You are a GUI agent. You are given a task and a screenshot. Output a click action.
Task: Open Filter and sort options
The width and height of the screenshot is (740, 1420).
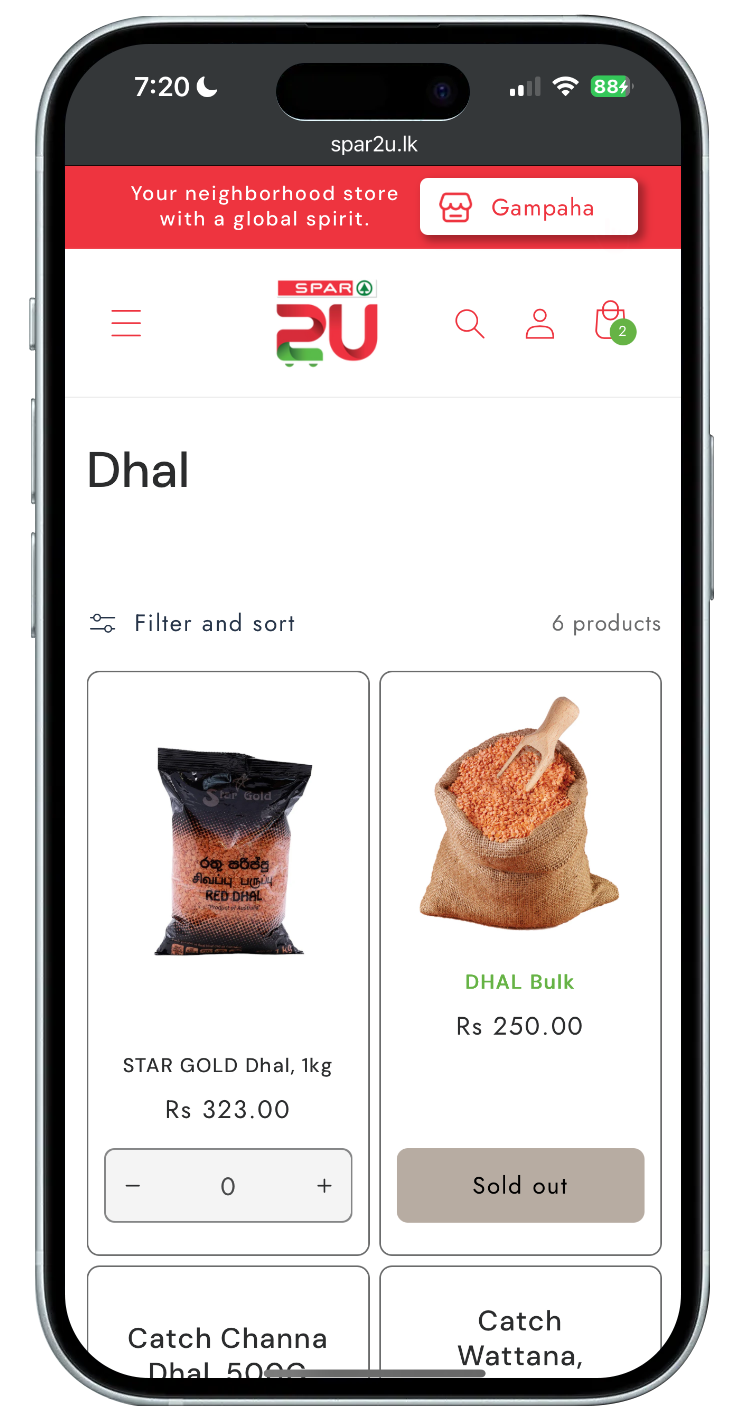(192, 624)
